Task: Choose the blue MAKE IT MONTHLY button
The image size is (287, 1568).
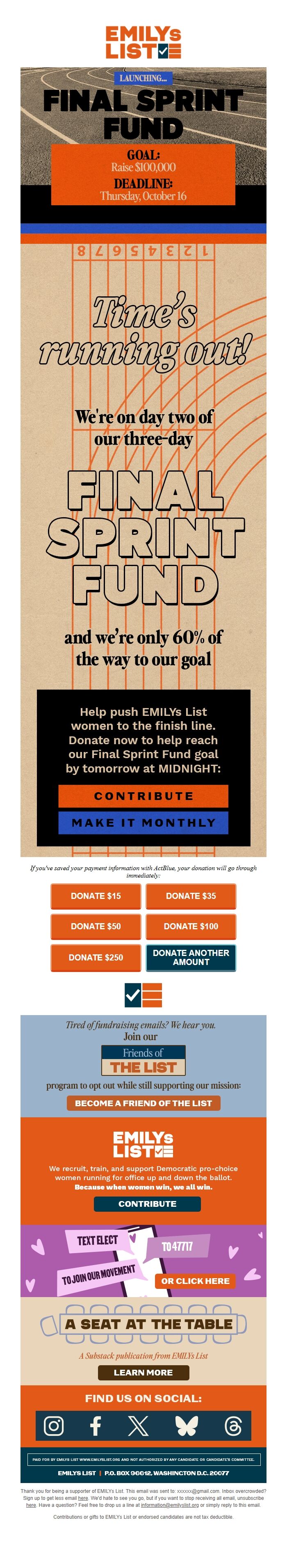Action: pos(143,822)
